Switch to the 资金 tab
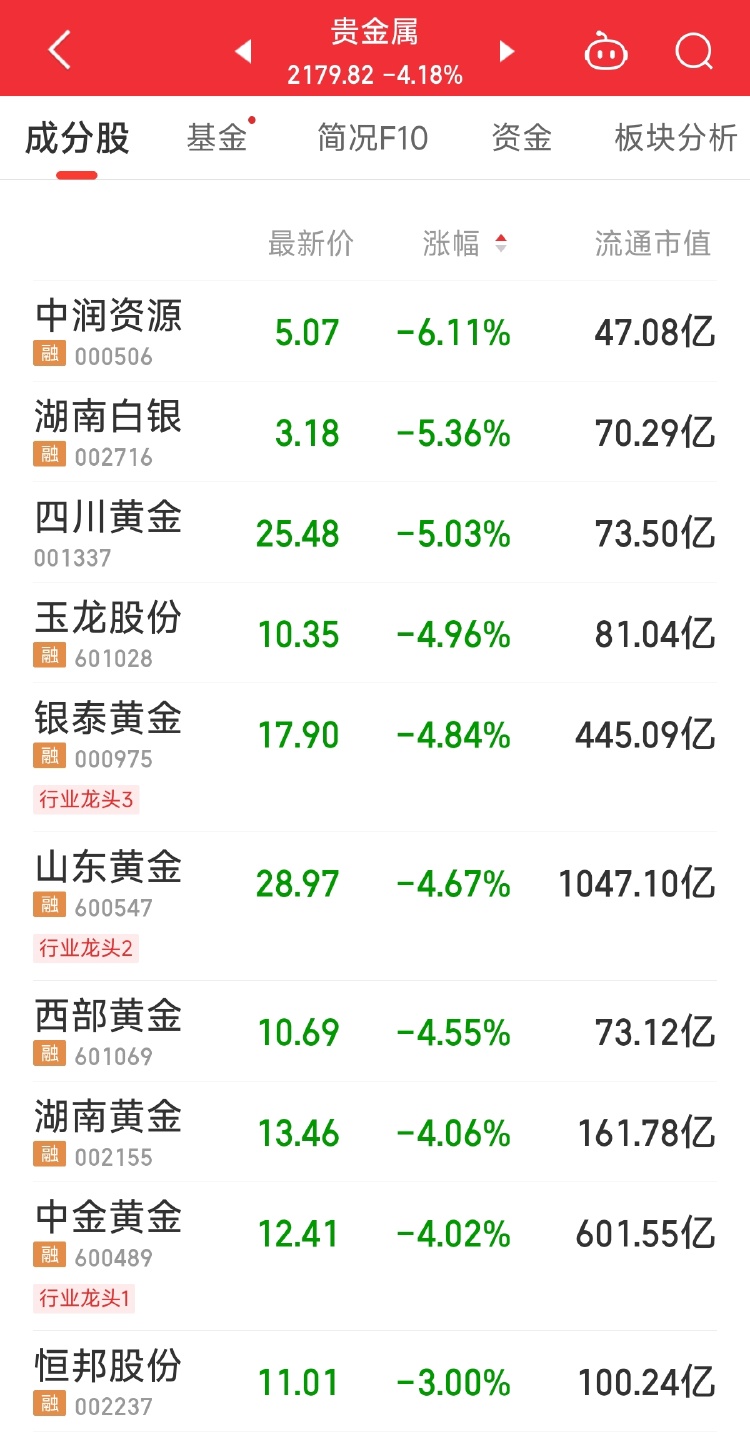Image resolution: width=750 pixels, height=1444 pixels. 522,138
